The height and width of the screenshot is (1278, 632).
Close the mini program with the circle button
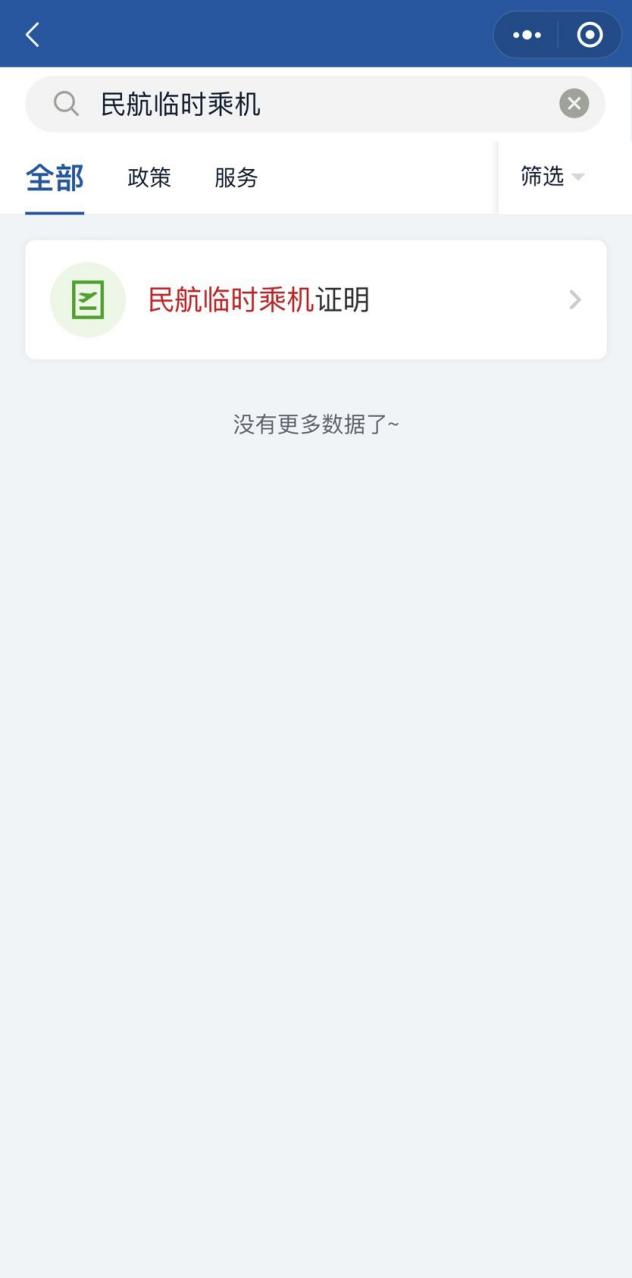pyautogui.click(x=590, y=35)
